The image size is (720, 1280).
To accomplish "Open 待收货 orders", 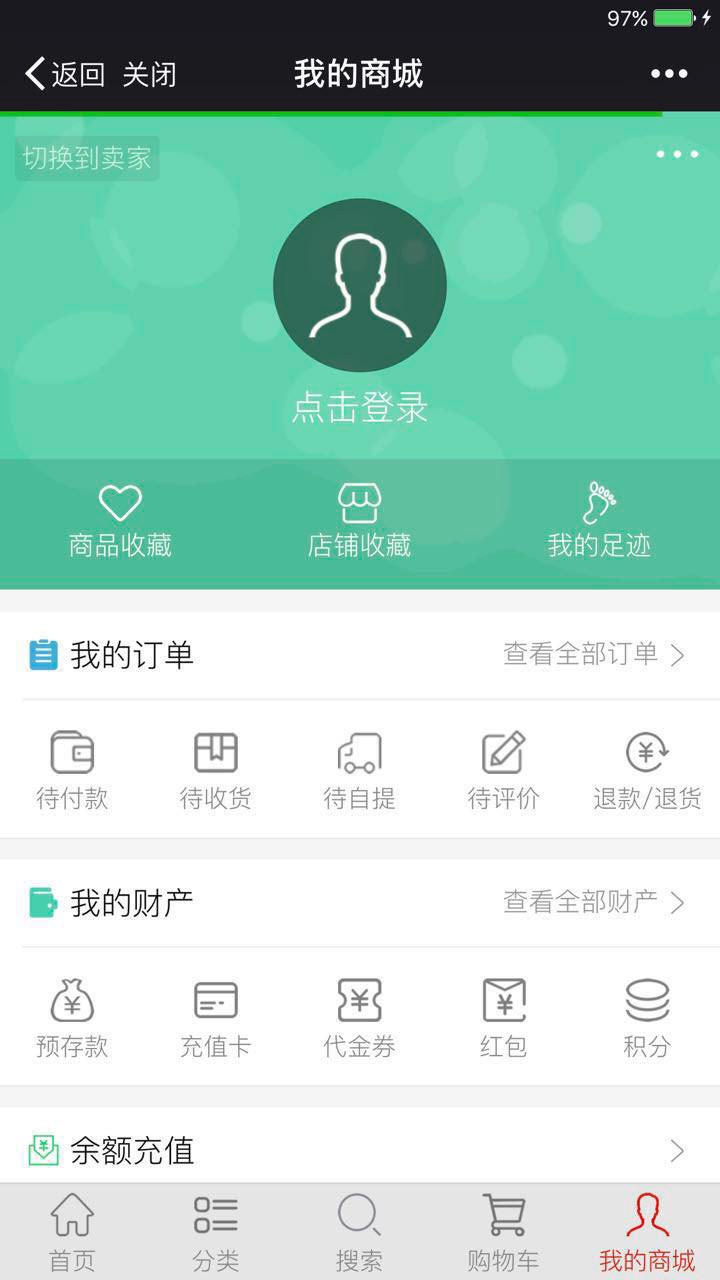I will [216, 771].
